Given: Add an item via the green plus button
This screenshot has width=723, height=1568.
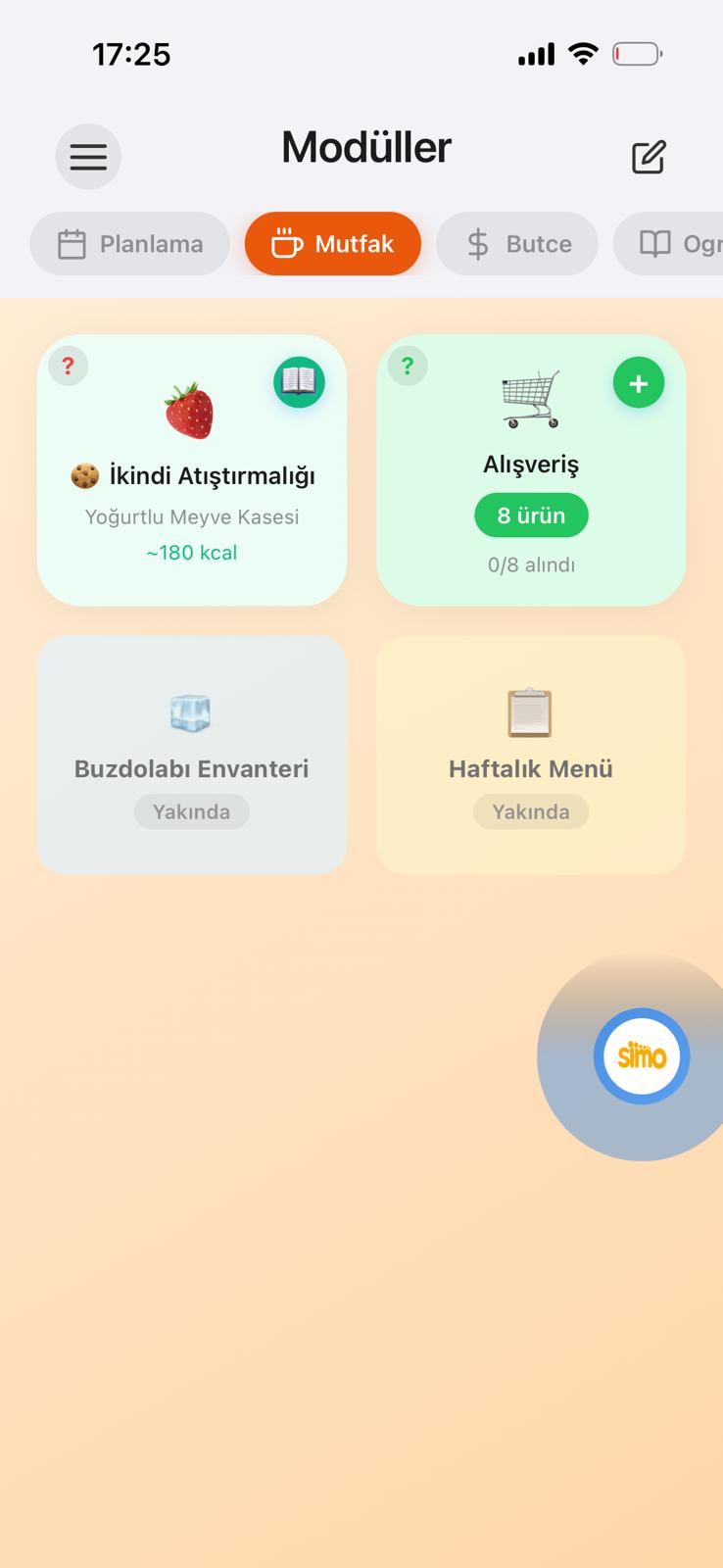Looking at the screenshot, I should click(x=639, y=382).
